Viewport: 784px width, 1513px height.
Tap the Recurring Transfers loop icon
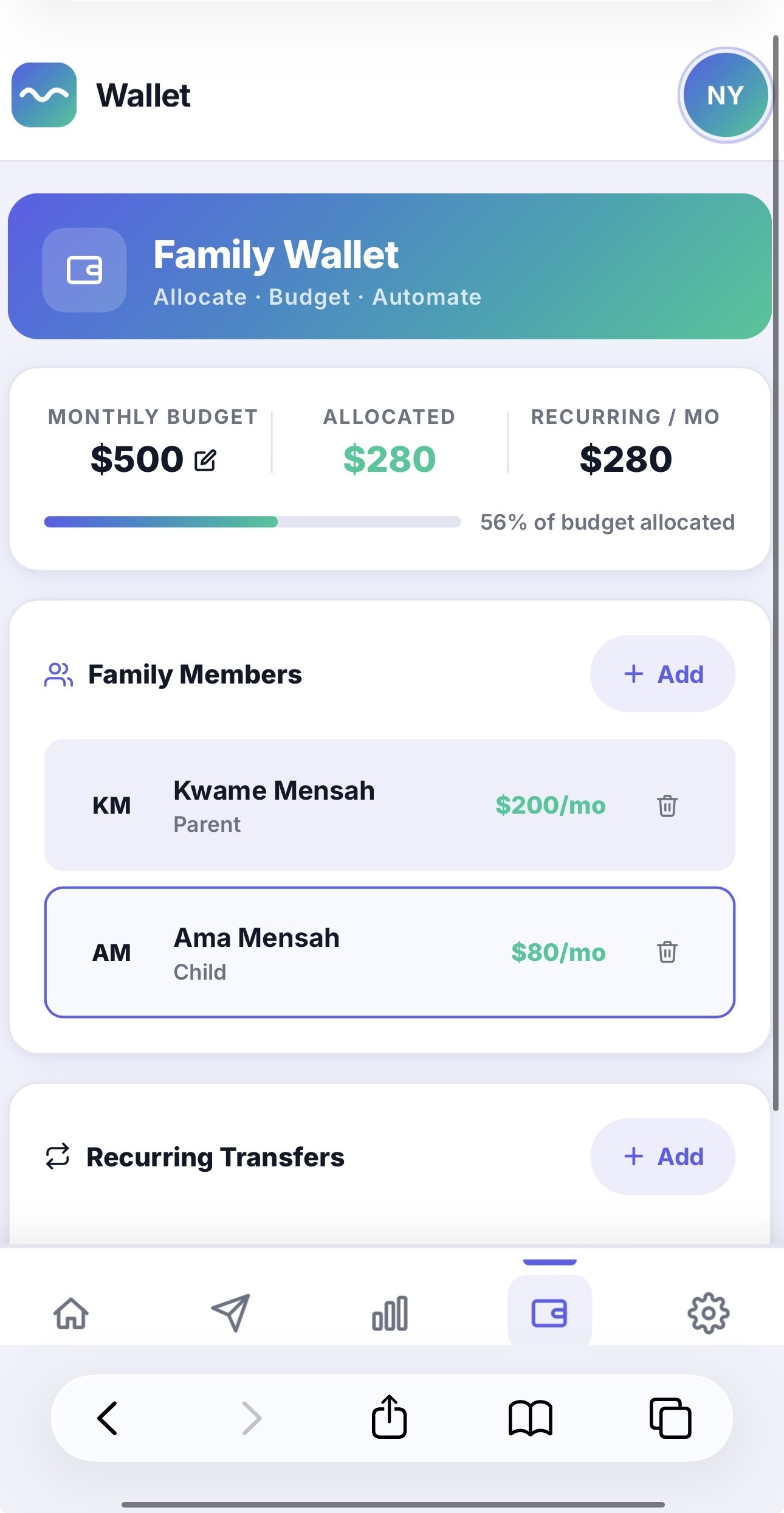tap(59, 1157)
